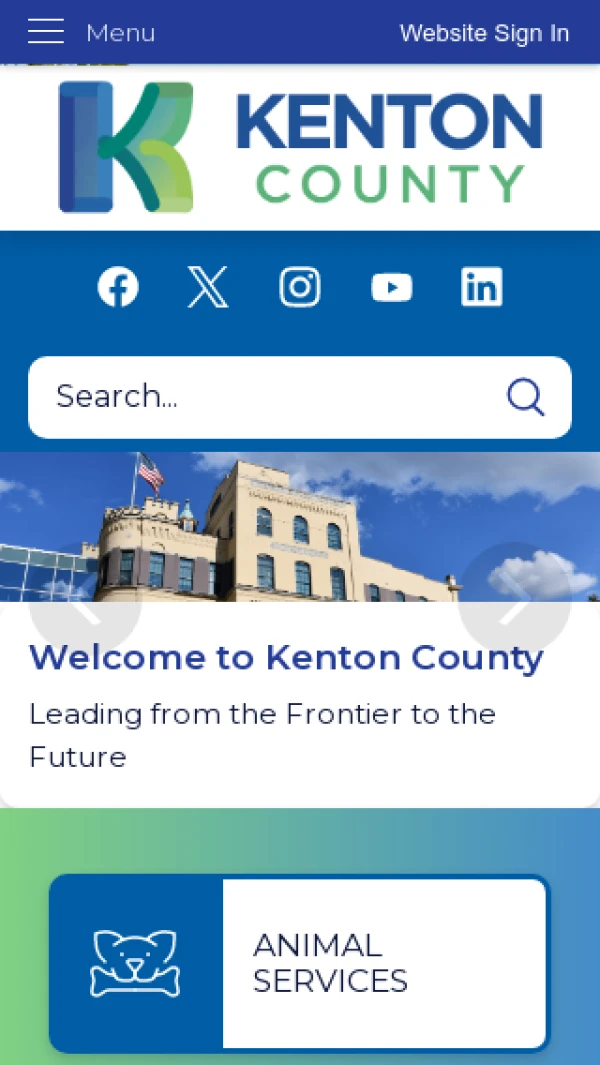
Task: Open Animal Services
Action: (300, 963)
